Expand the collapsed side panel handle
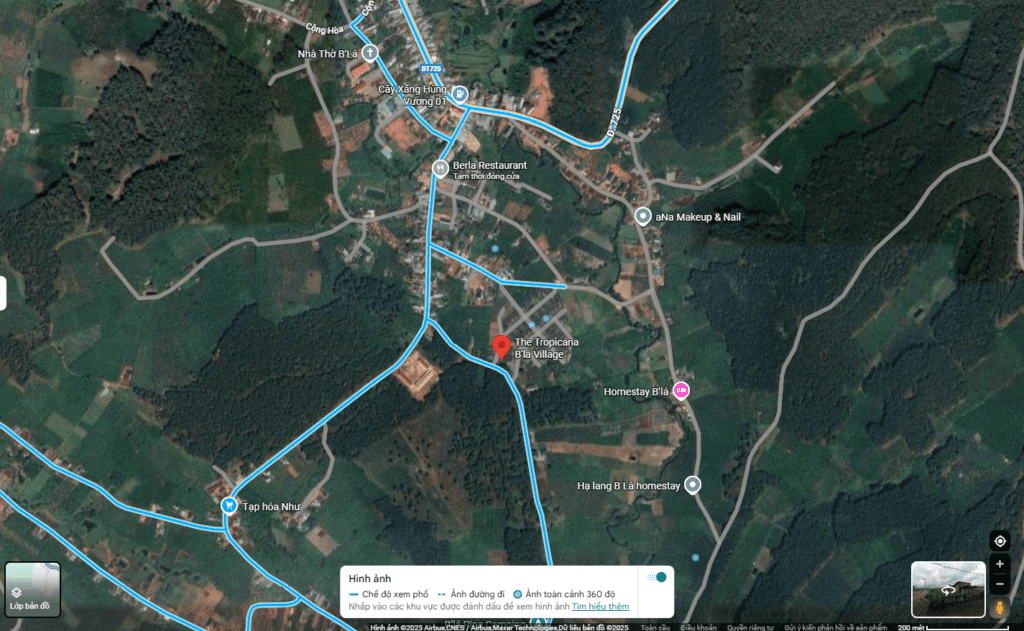The image size is (1024, 631). (3, 292)
